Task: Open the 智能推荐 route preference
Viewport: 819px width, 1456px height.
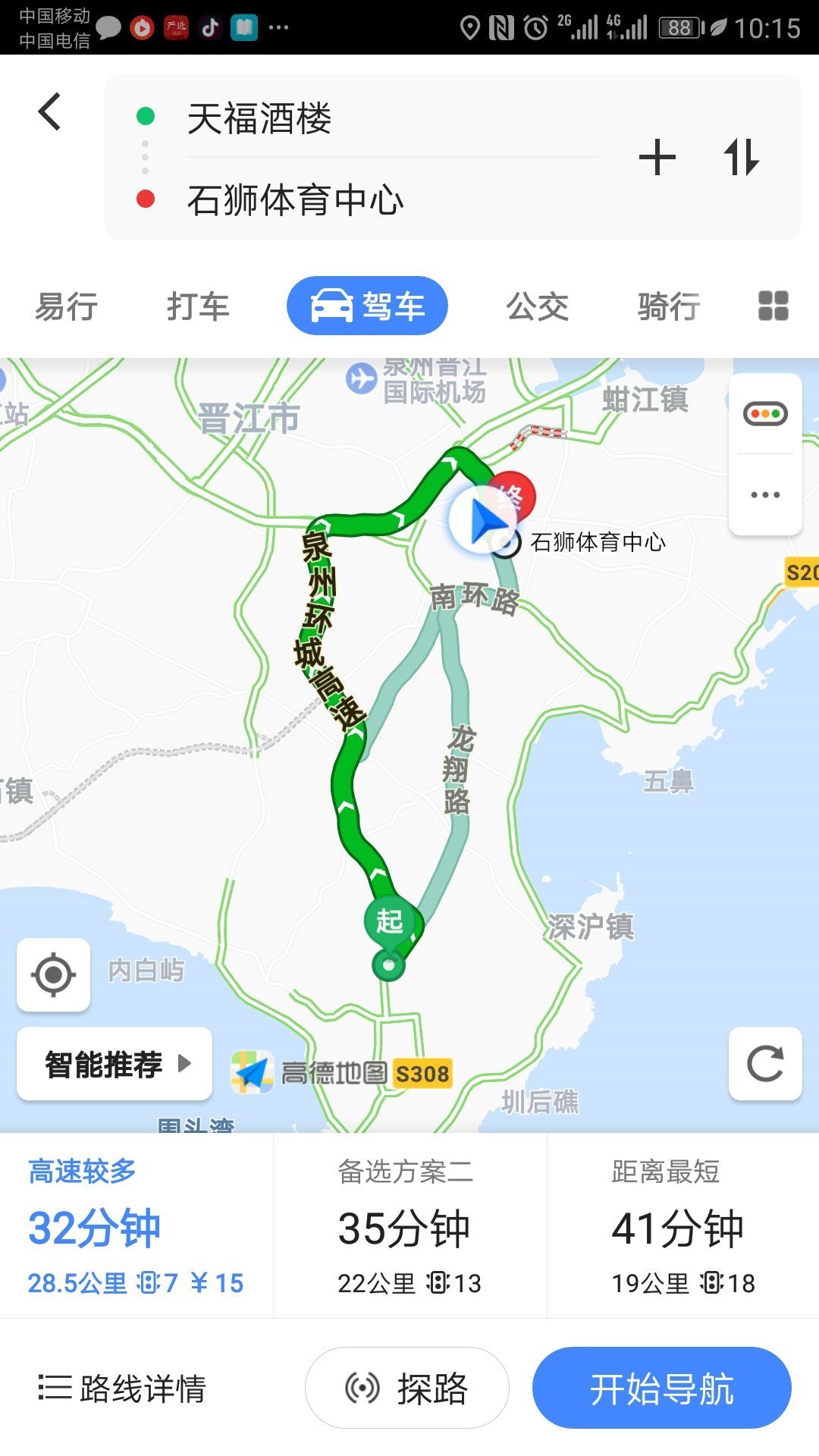Action: (115, 1064)
